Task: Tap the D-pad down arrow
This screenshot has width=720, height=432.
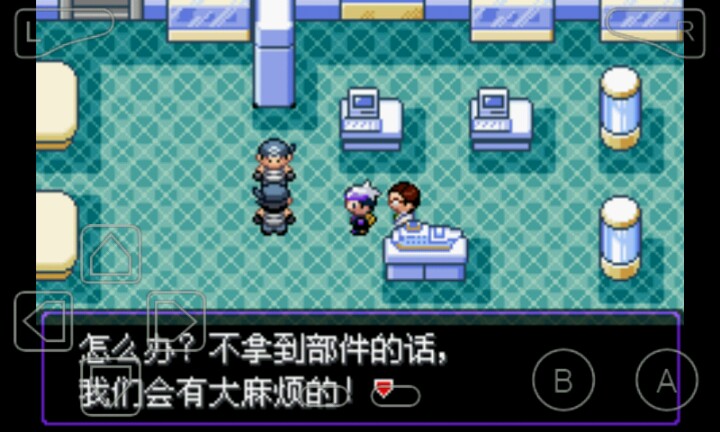Action: point(110,385)
